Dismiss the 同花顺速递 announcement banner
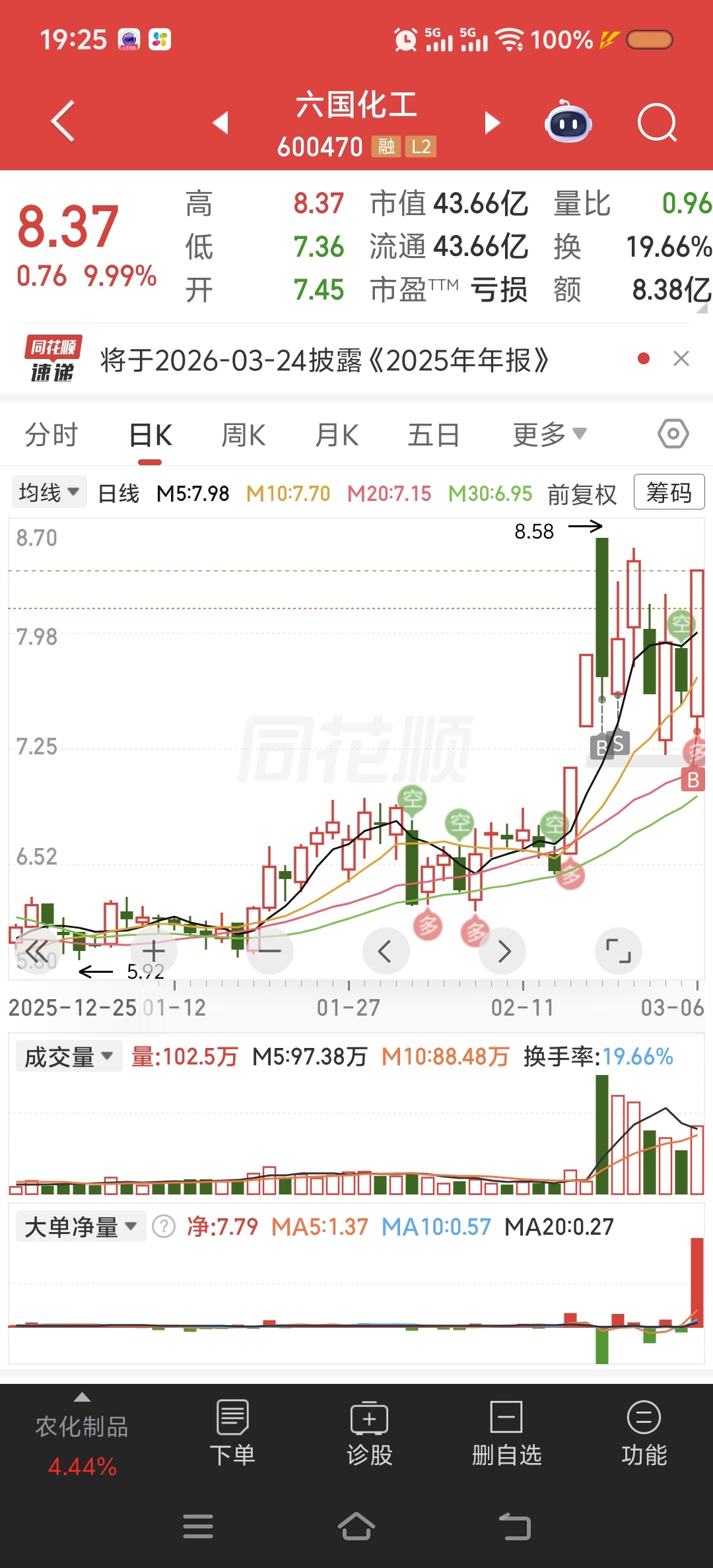713x1568 pixels. 681,359
